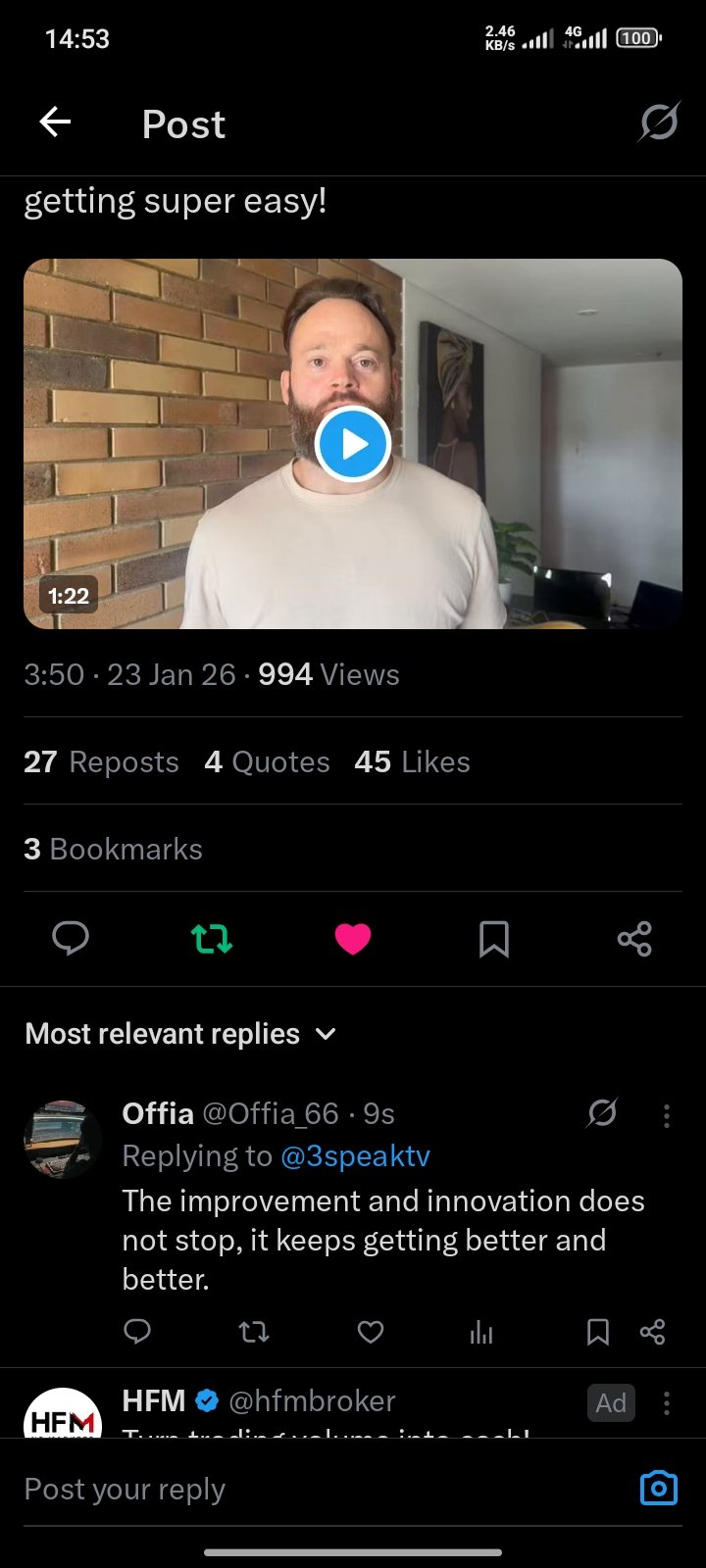Open overflow menu on Offia's reply

pos(667,1115)
